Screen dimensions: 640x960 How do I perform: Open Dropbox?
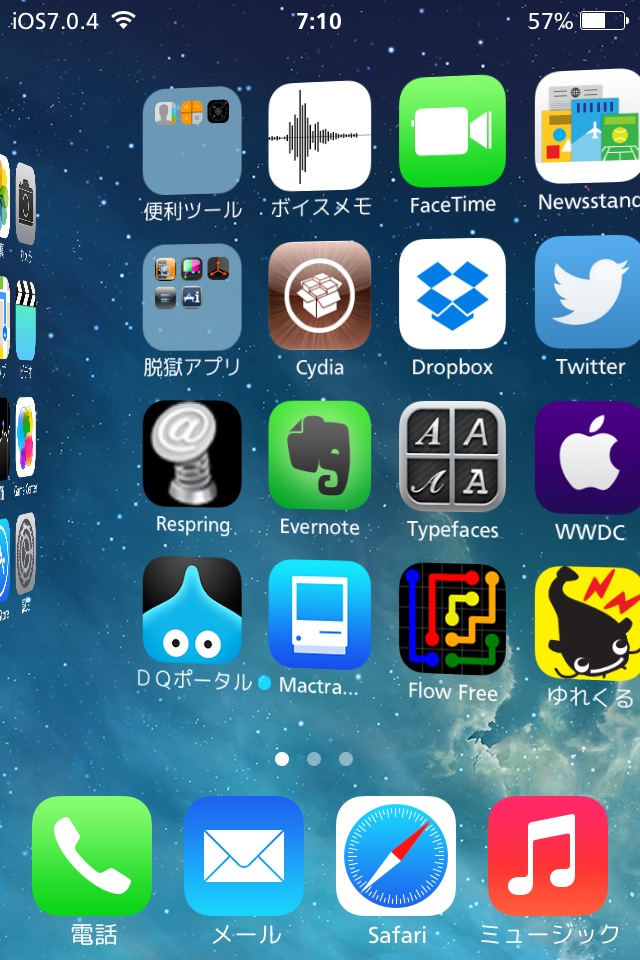tap(452, 293)
